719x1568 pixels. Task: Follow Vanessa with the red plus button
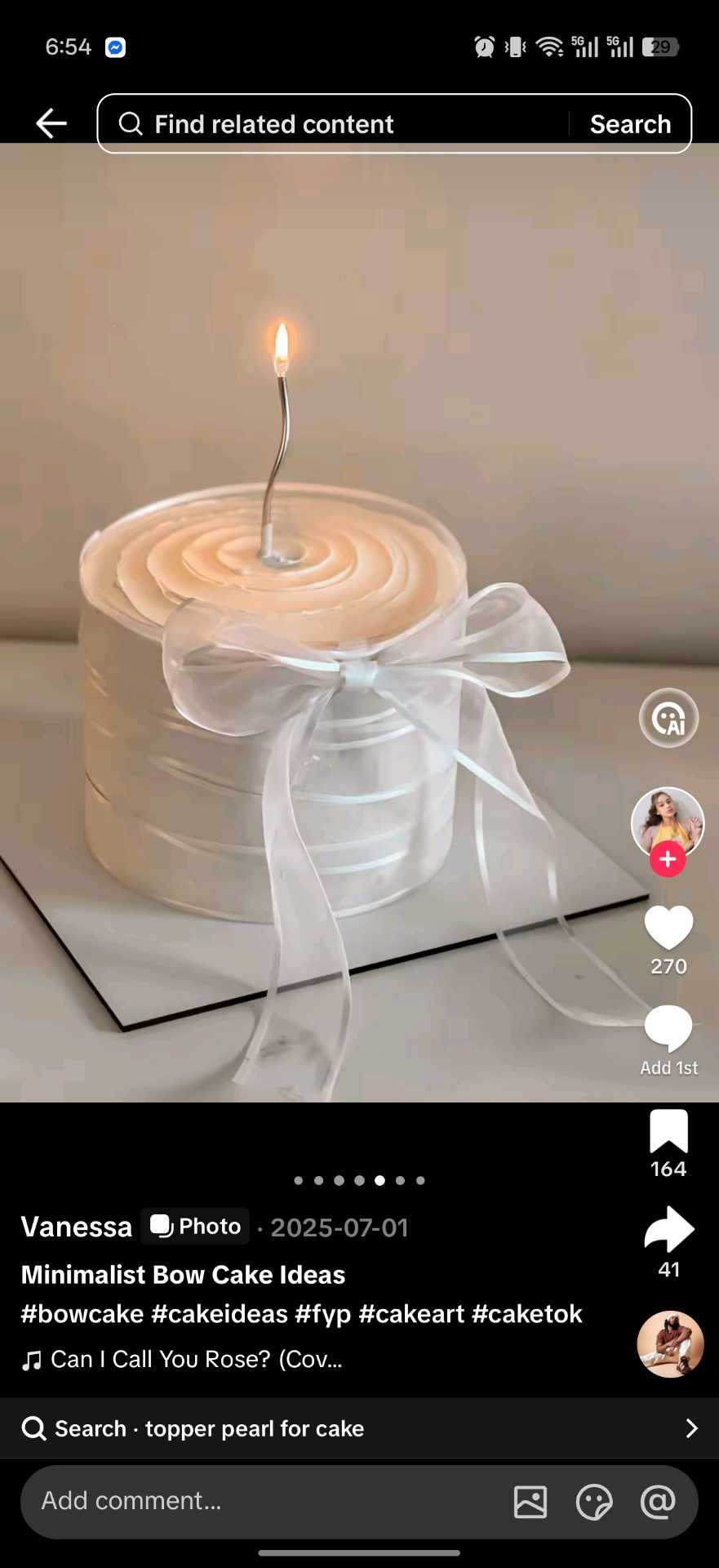pyautogui.click(x=668, y=859)
